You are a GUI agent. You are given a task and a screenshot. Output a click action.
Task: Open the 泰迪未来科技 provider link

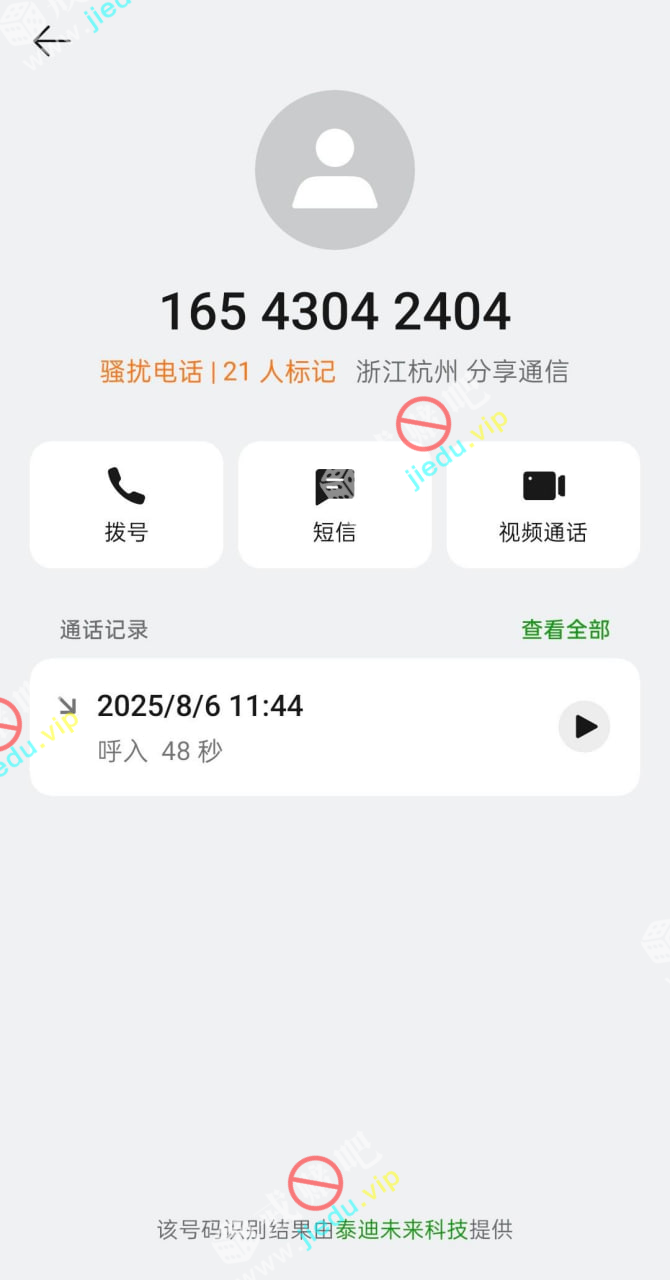400,1229
